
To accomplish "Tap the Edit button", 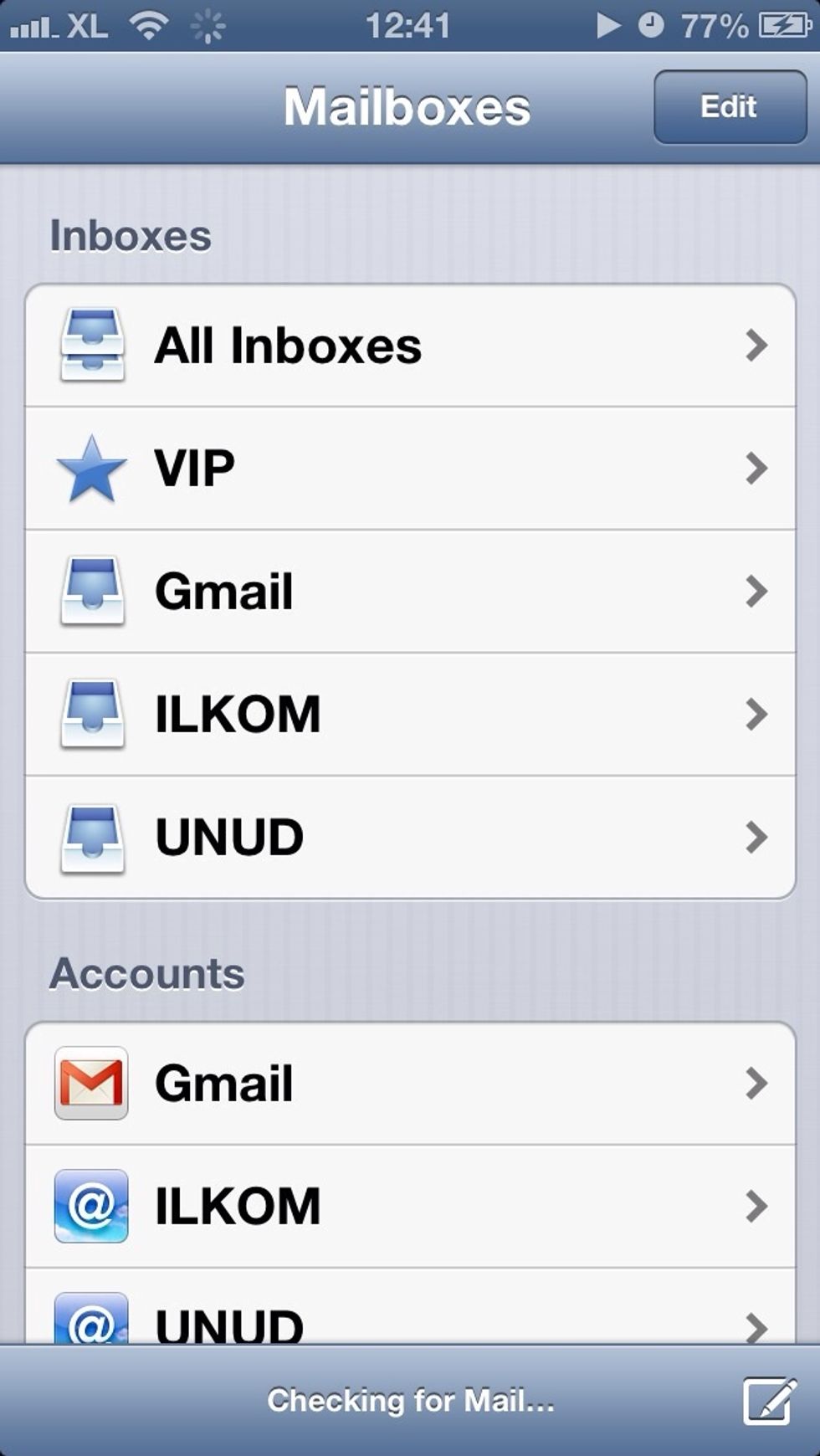I will pyautogui.click(x=729, y=107).
